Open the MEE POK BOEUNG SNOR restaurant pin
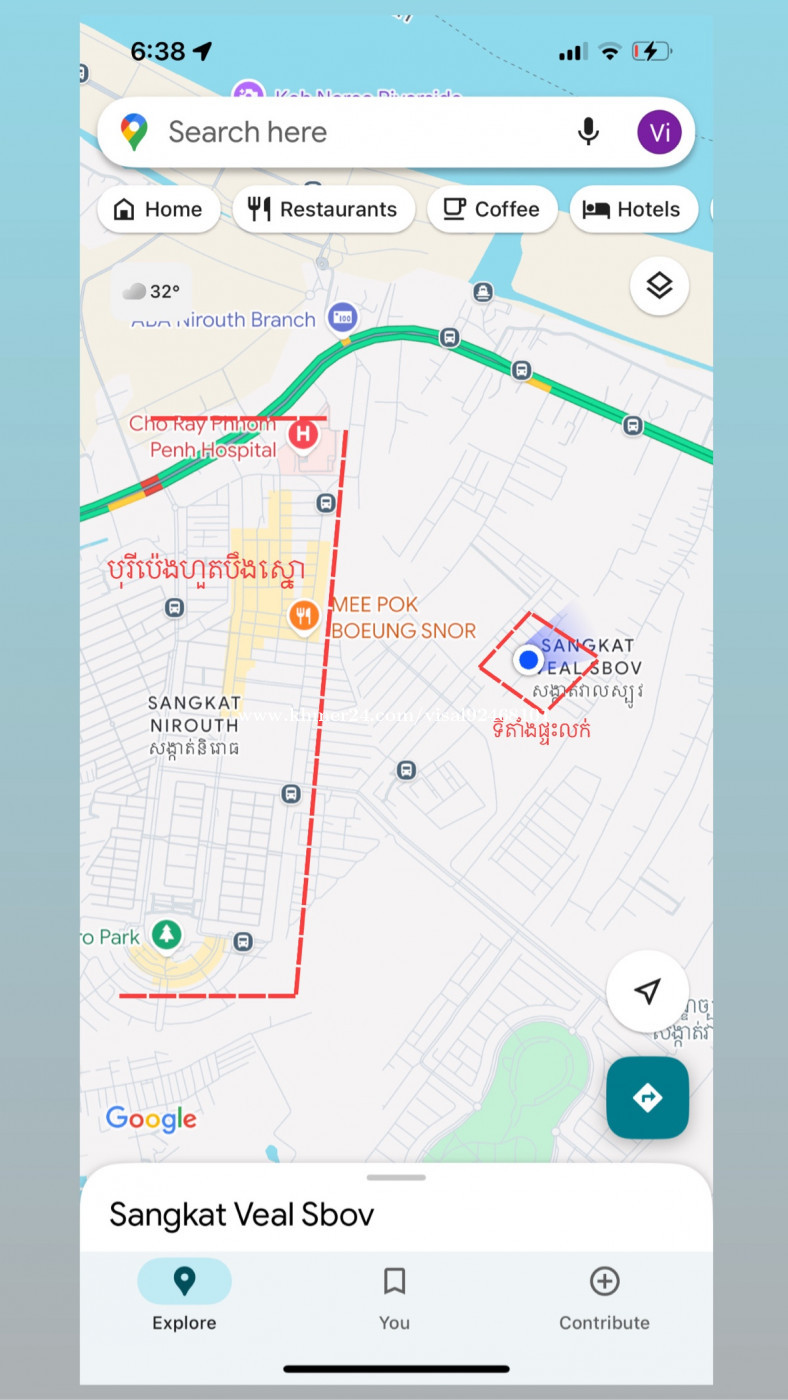 pos(304,616)
